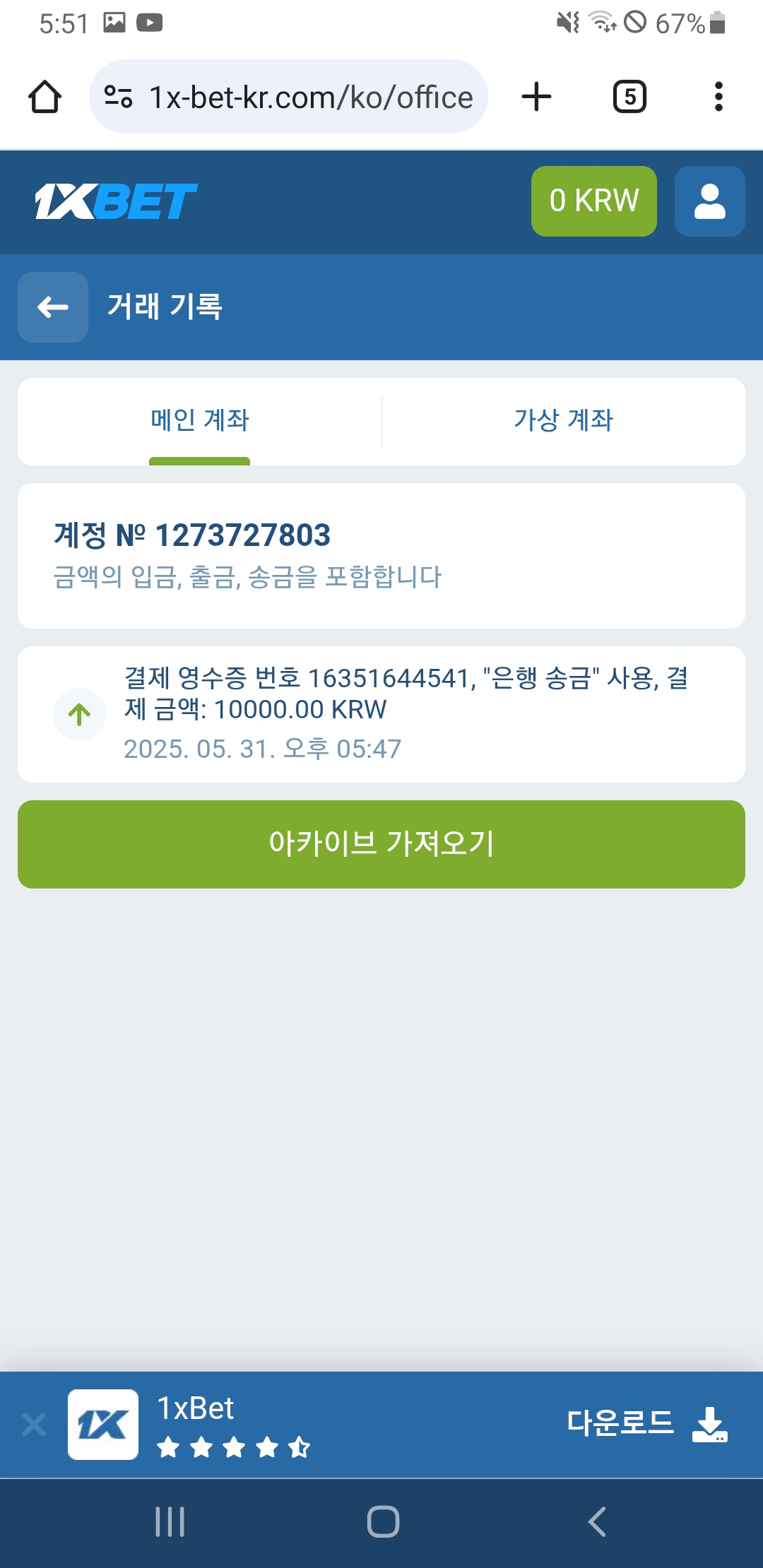The image size is (763, 1568).
Task: Open the recent apps view
Action: pyautogui.click(x=170, y=1521)
